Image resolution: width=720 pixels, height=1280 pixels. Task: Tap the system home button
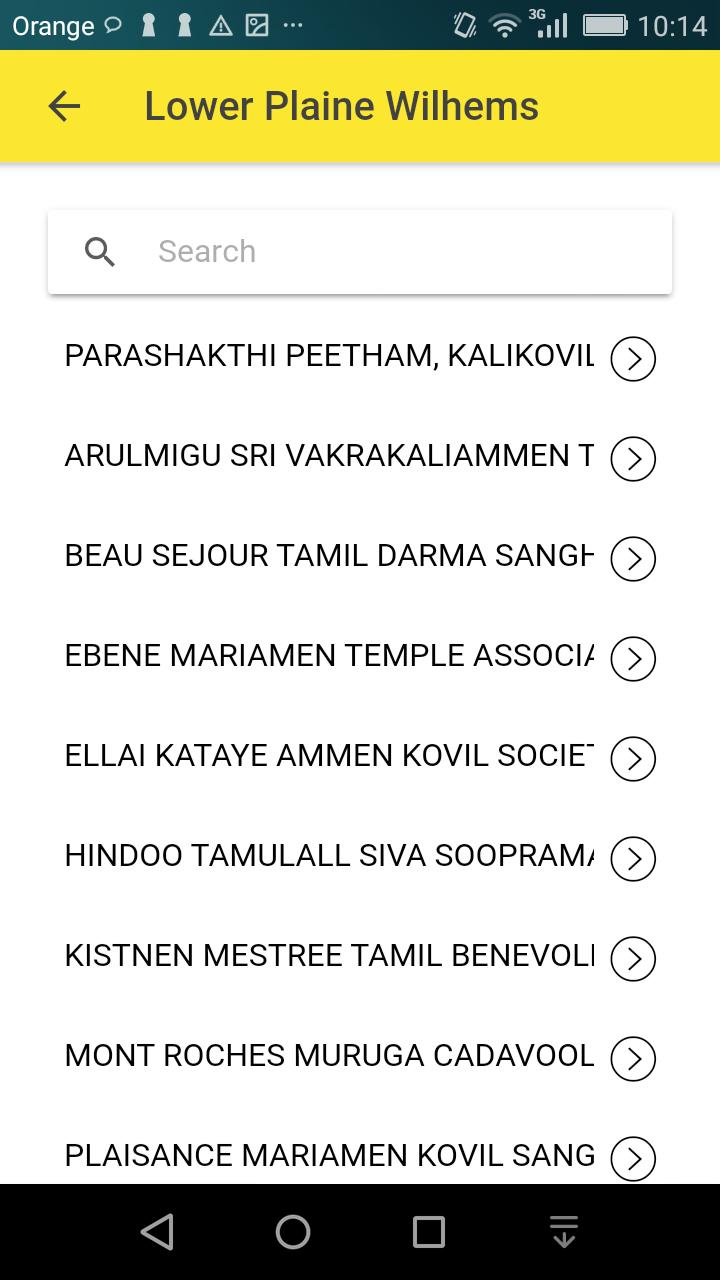click(x=293, y=1232)
